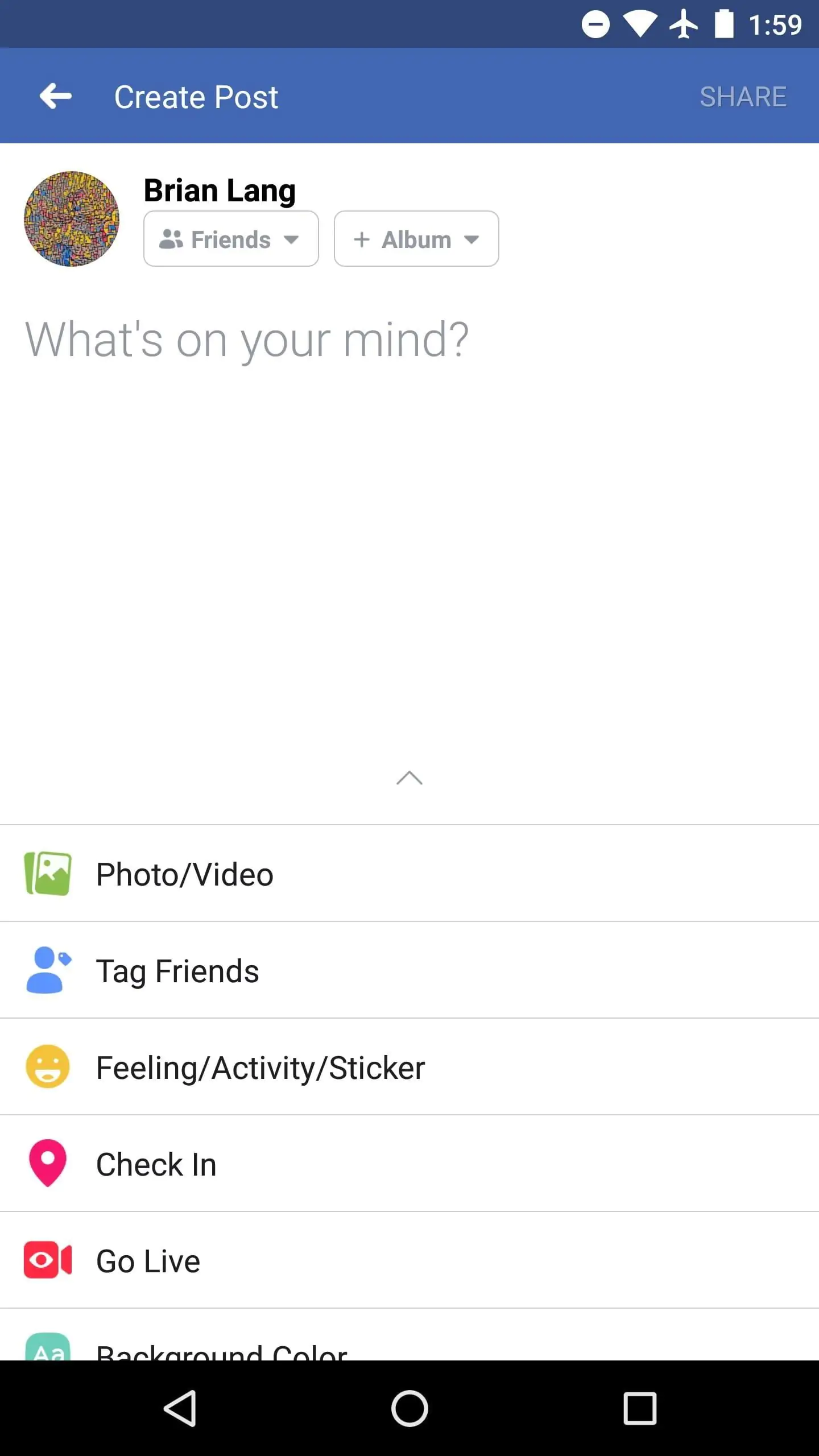
Task: Choose an album with the Album dropdown
Action: tap(416, 239)
